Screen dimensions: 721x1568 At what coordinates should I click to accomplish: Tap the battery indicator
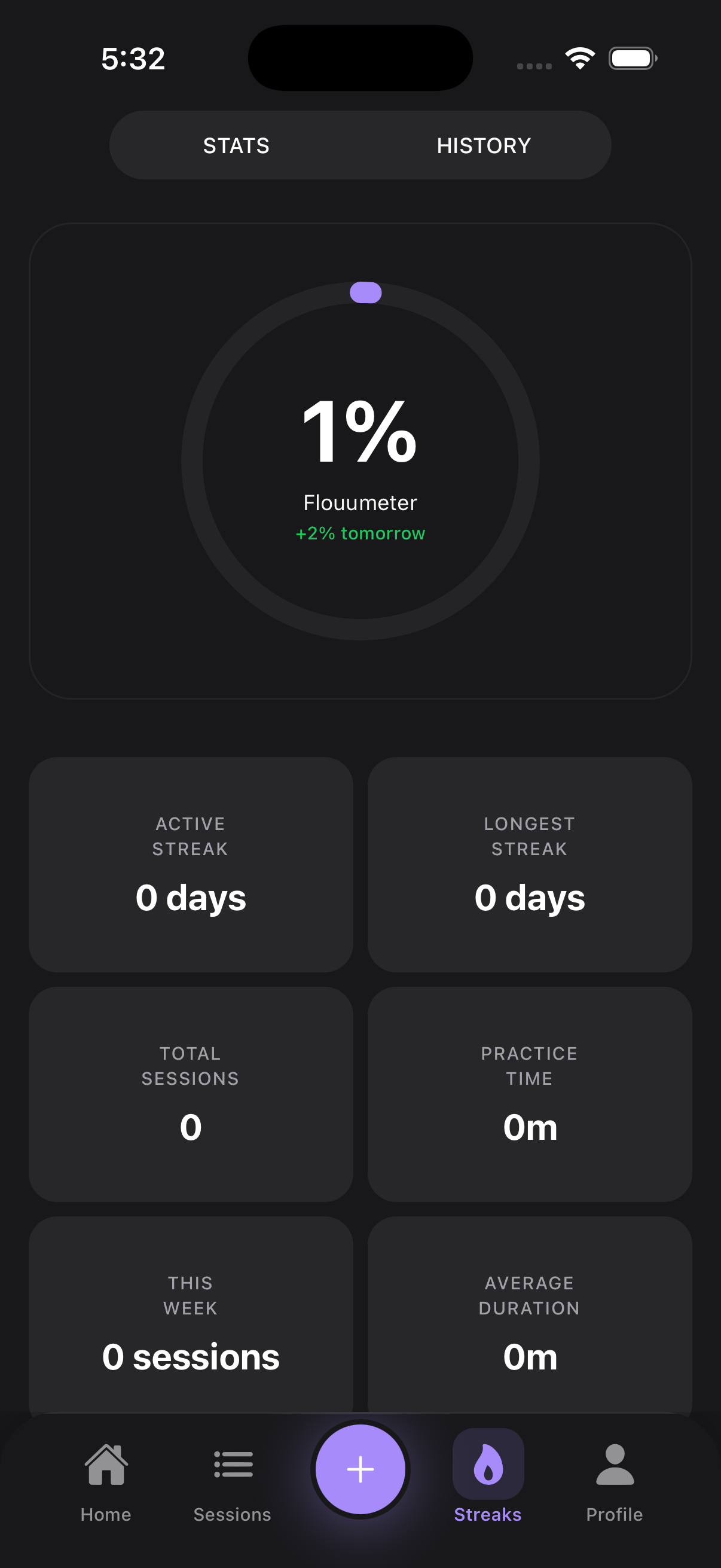632,58
